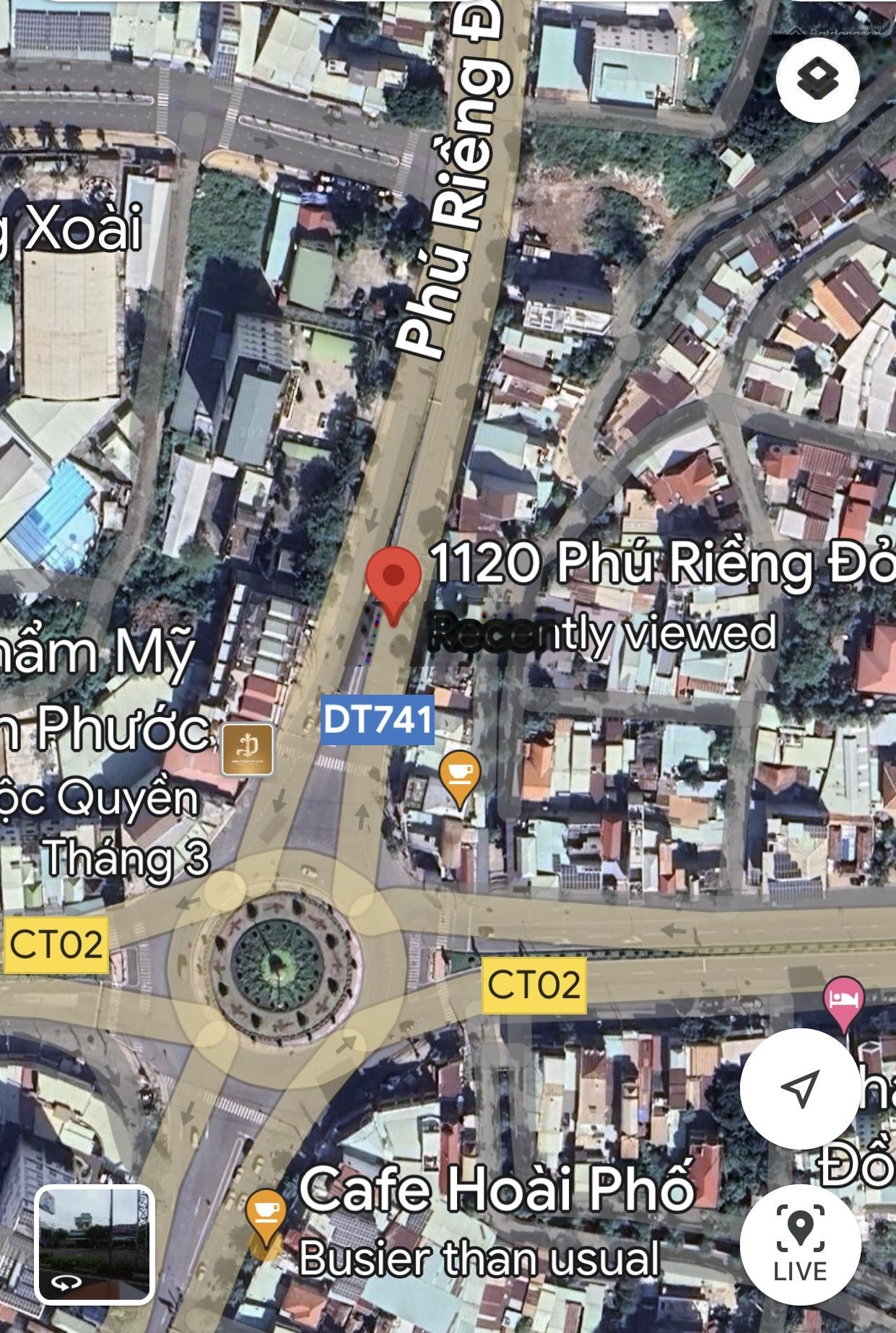
Task: Center map on my location
Action: tap(800, 1087)
